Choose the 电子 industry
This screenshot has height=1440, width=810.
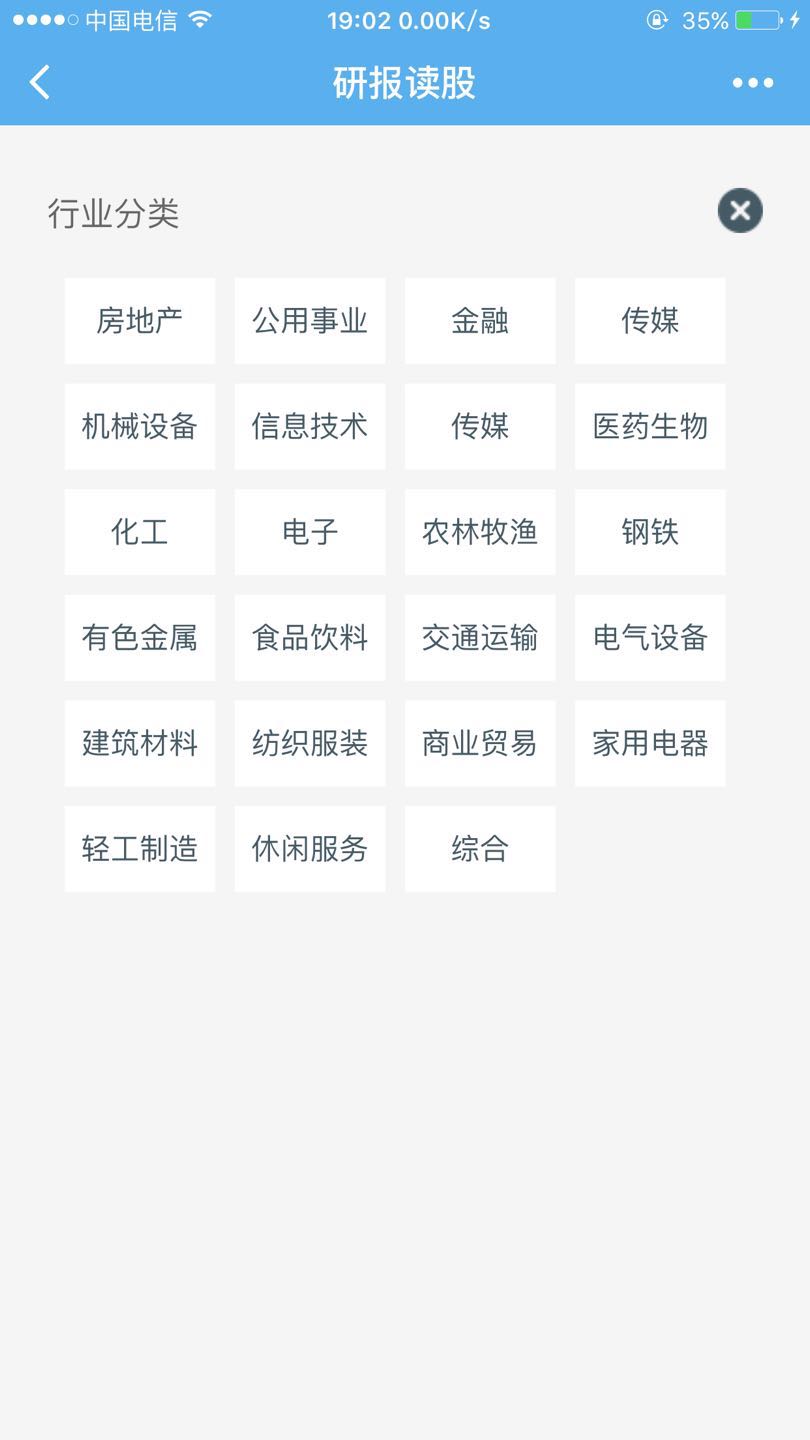310,532
